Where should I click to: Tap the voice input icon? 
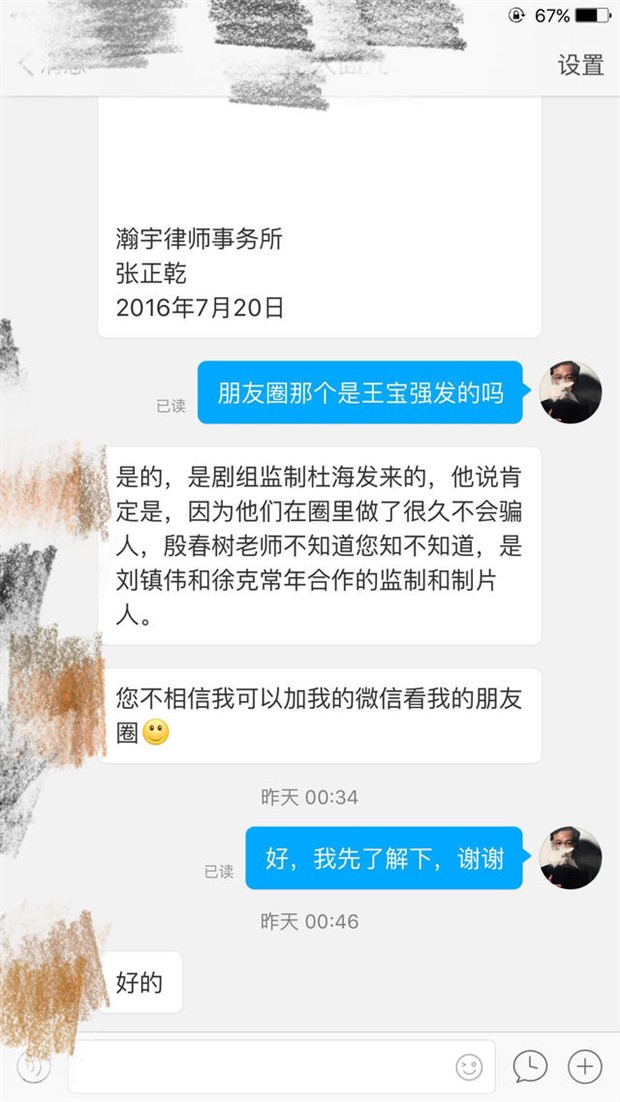34,1067
